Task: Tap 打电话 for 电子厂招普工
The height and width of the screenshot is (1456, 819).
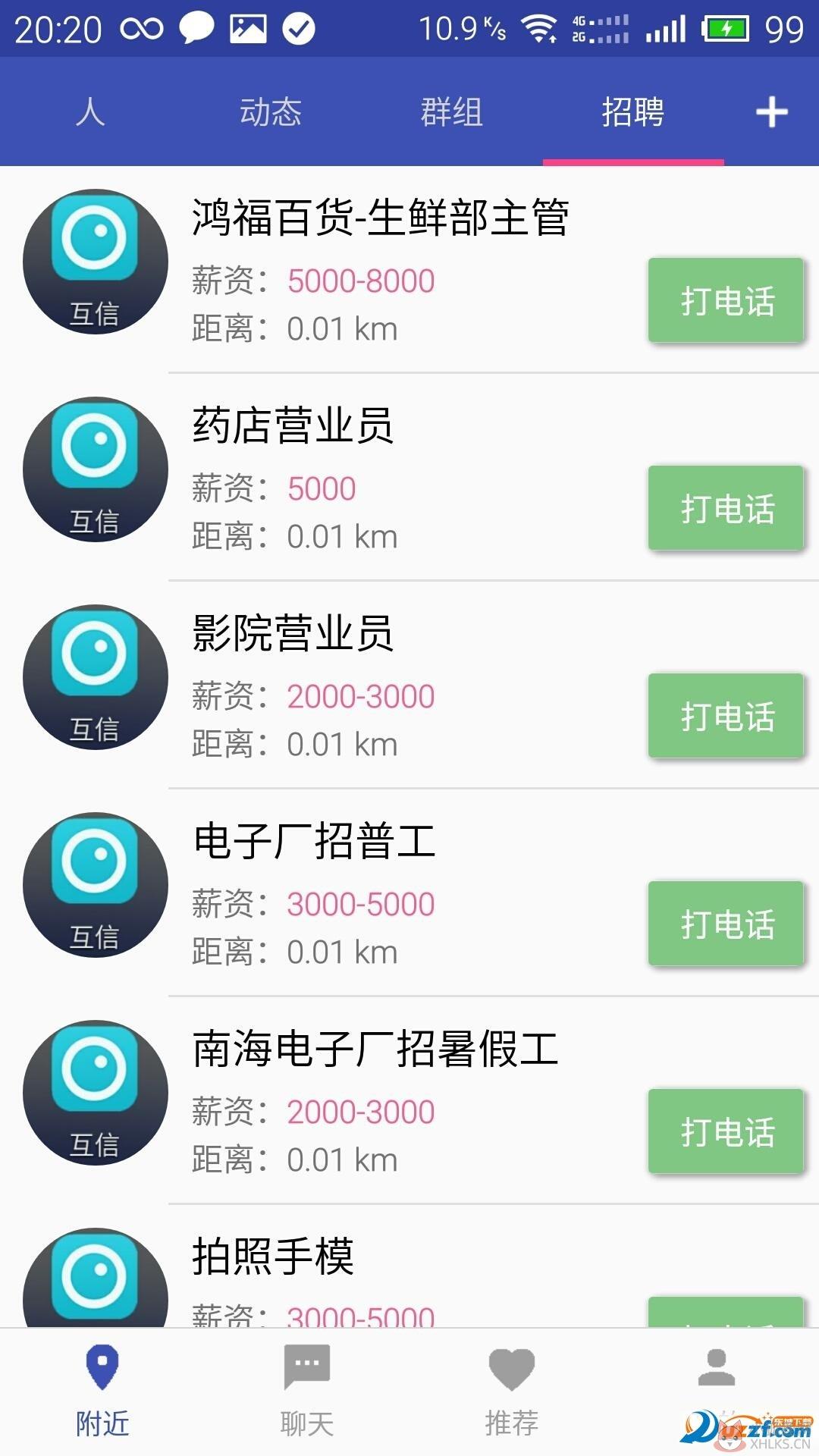Action: [x=726, y=924]
